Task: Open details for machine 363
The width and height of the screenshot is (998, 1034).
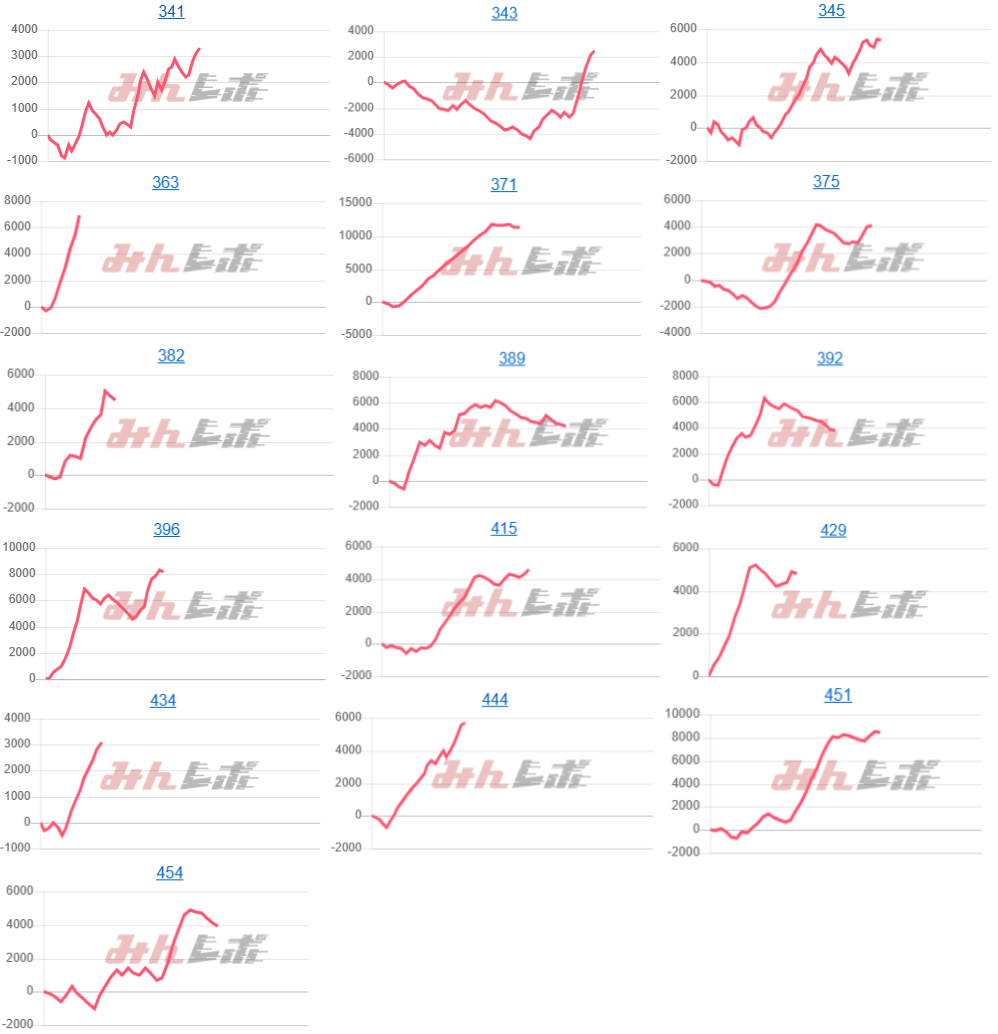Action: pos(166,183)
